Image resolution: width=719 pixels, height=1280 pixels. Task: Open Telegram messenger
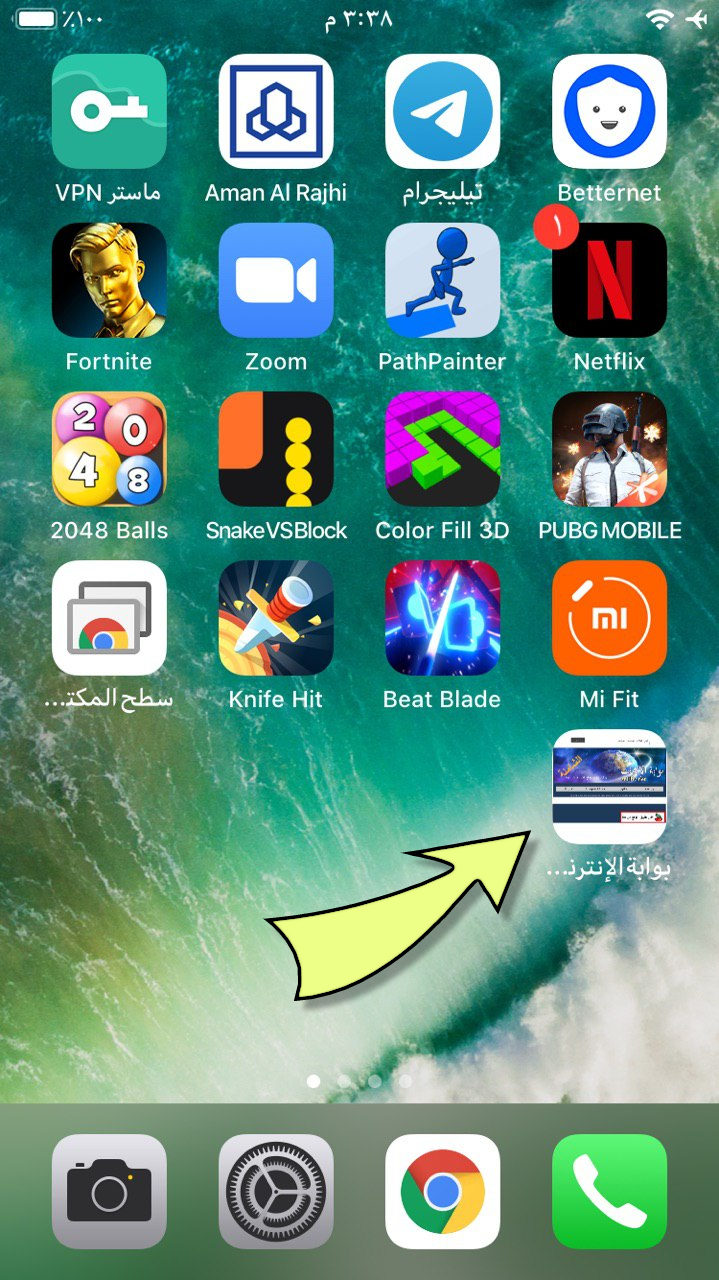442,111
